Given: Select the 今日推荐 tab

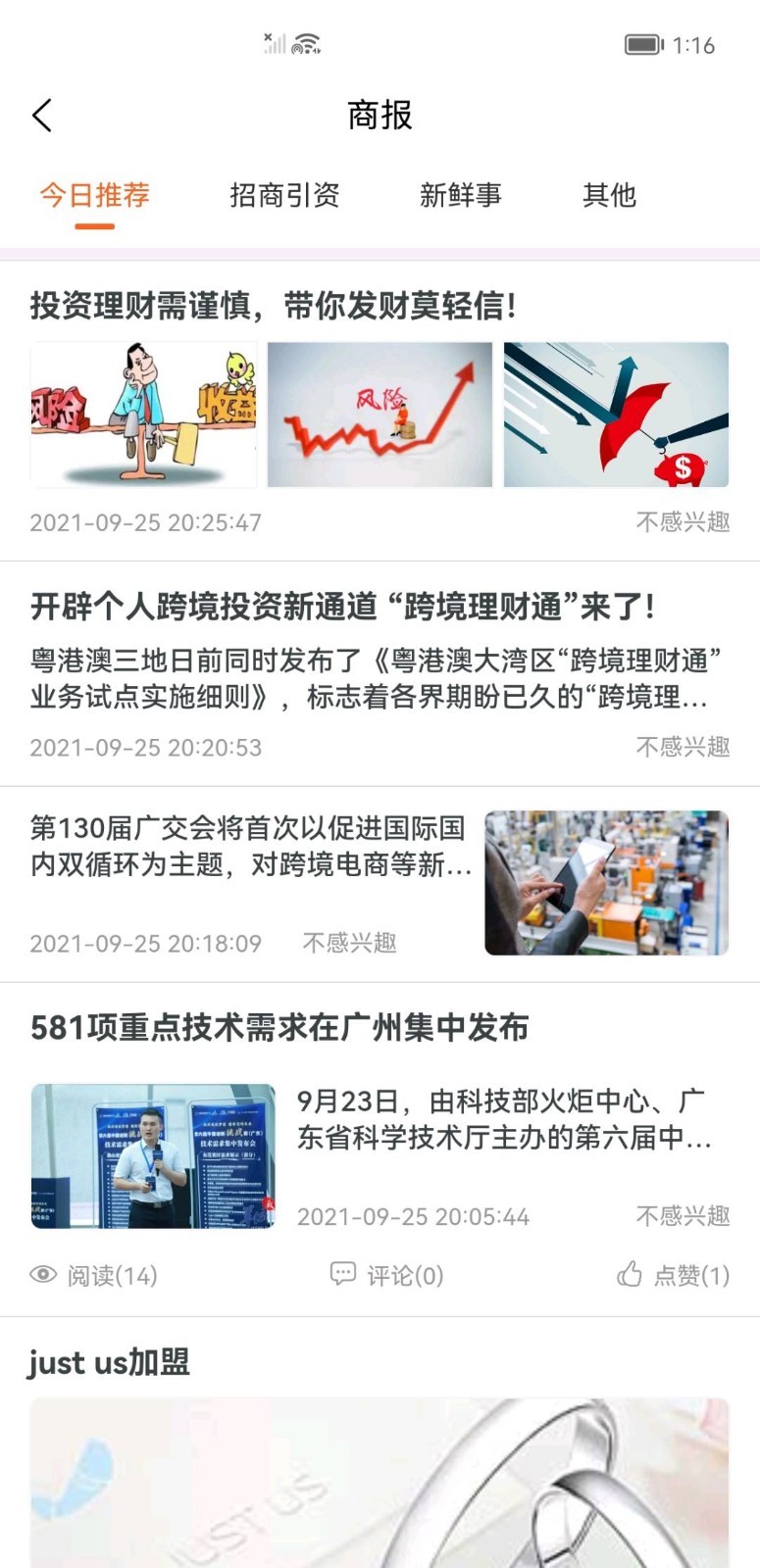Looking at the screenshot, I should click(x=94, y=195).
